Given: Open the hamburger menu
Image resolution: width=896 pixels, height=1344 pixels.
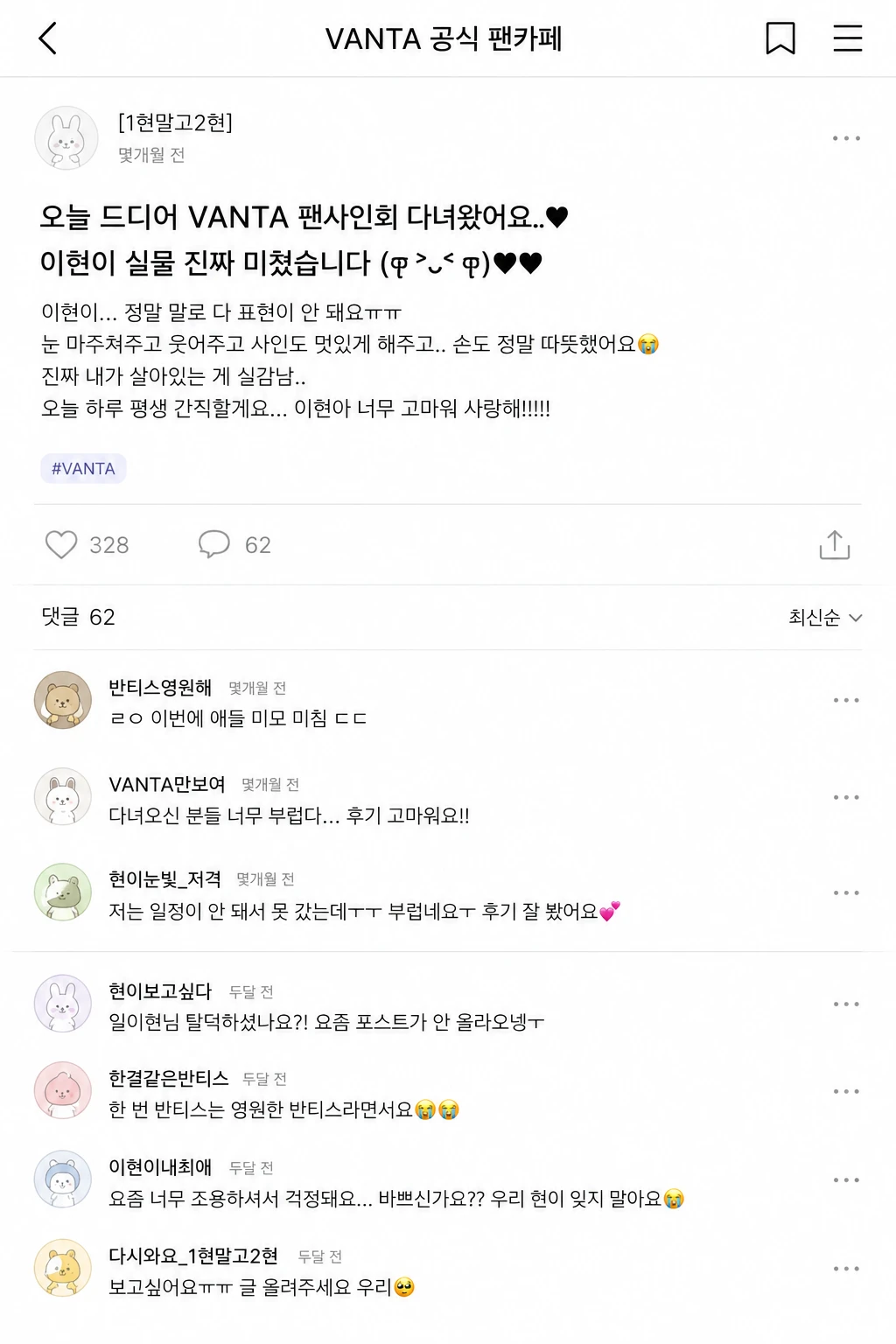Looking at the screenshot, I should point(847,38).
